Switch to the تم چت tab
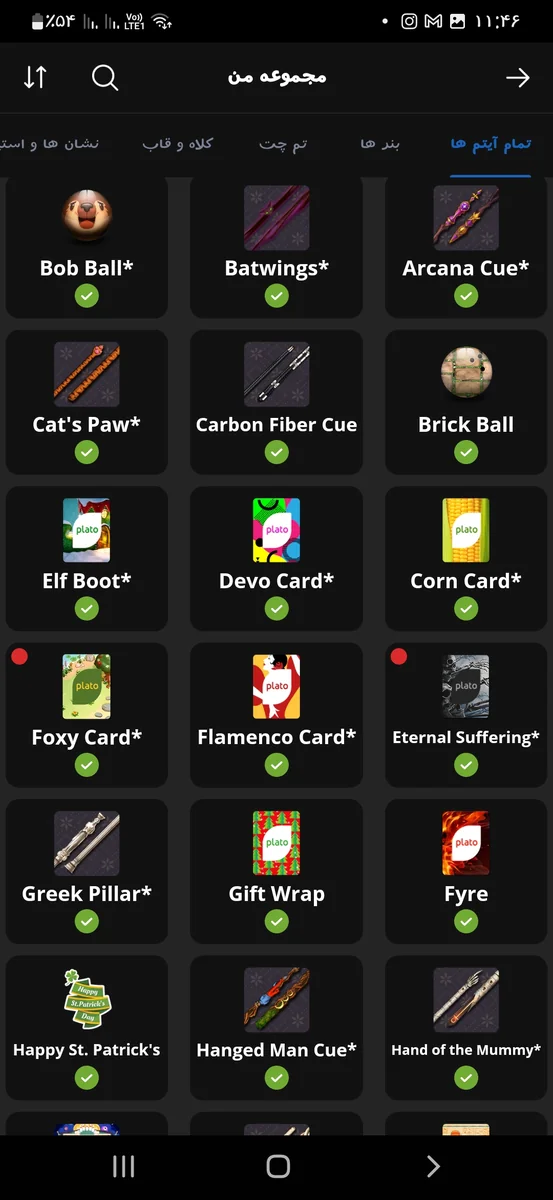553x1200 pixels. pyautogui.click(x=283, y=144)
